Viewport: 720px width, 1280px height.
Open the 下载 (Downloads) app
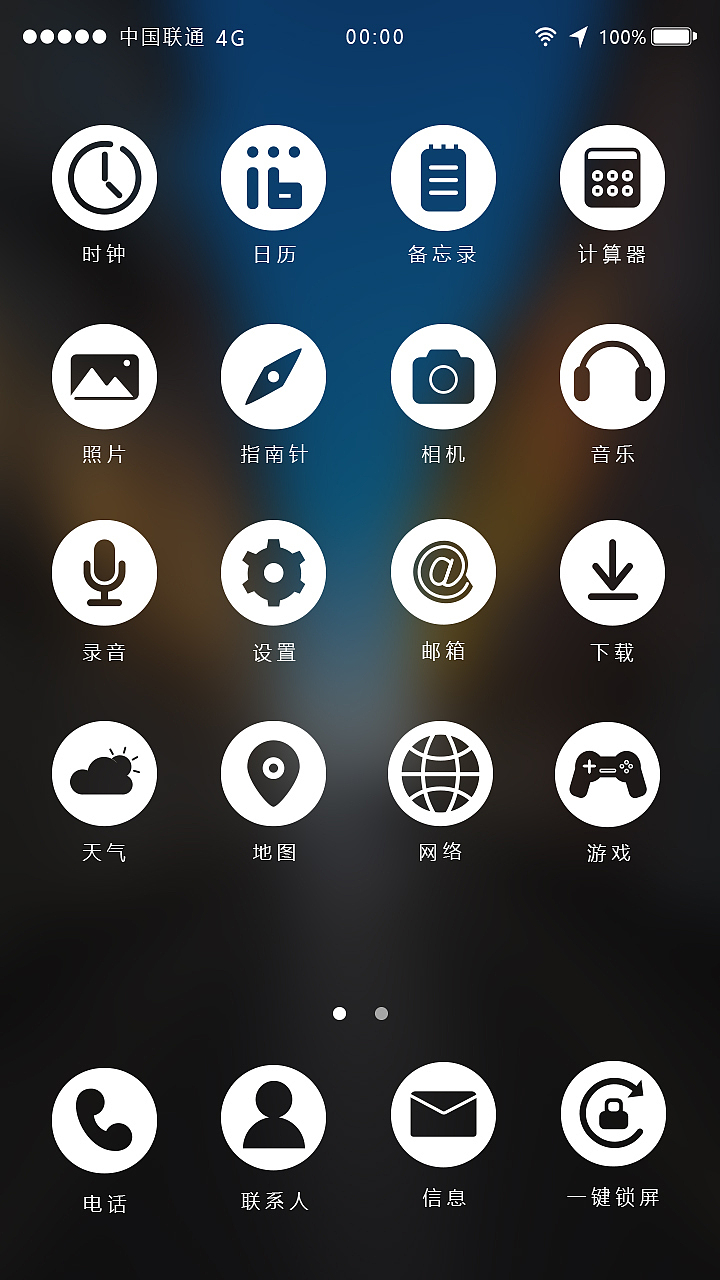612,573
